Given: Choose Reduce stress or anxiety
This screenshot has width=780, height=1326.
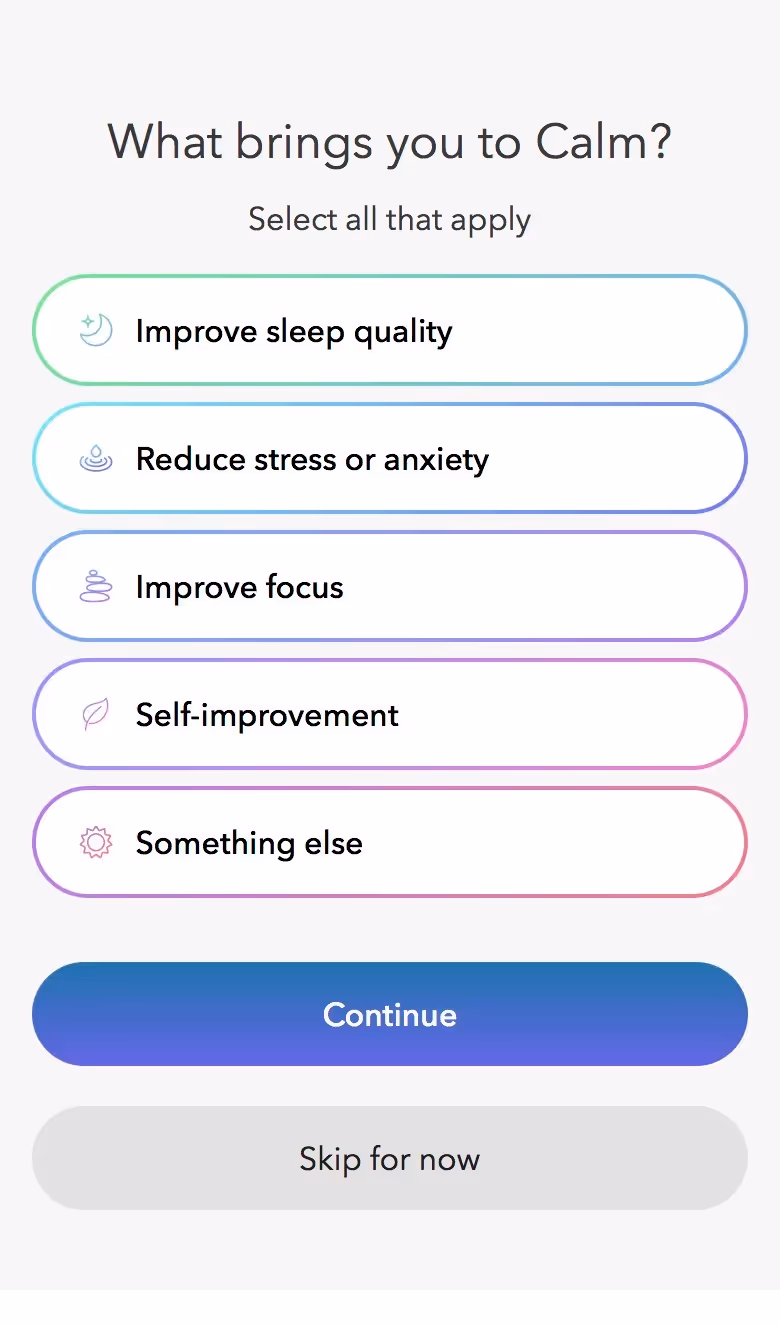Looking at the screenshot, I should point(390,459).
